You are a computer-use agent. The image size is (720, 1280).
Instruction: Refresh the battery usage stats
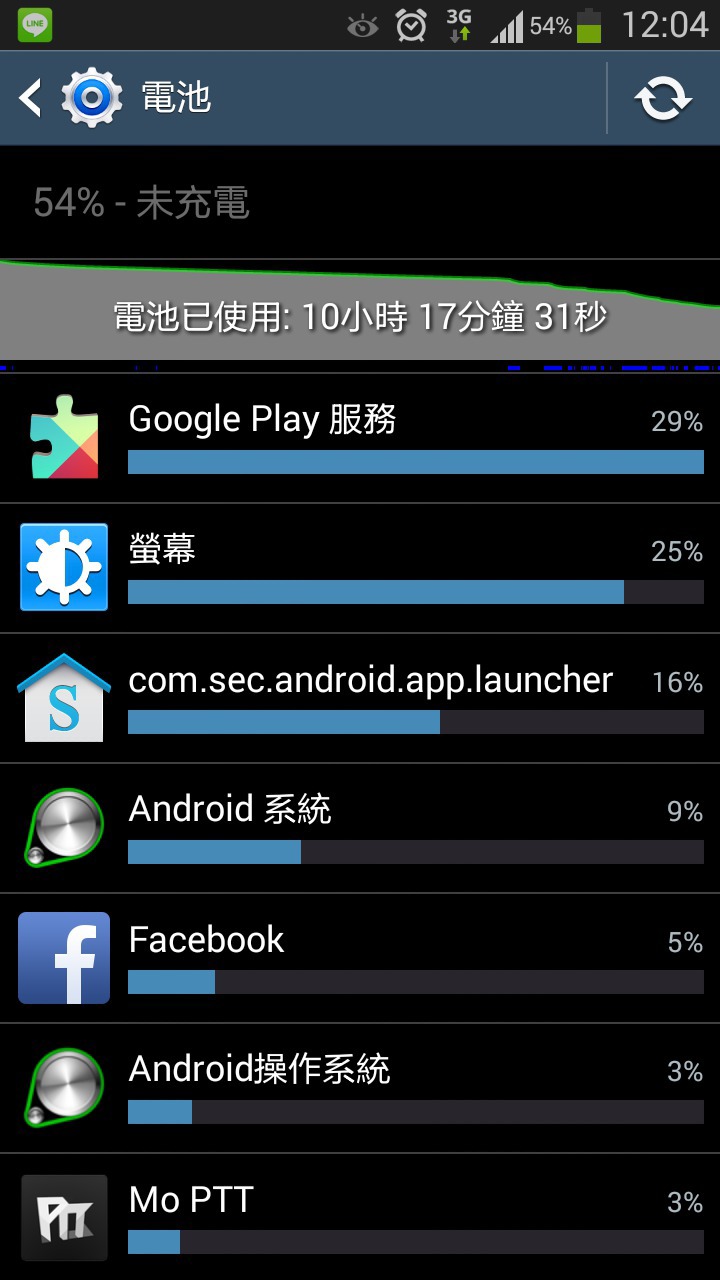[x=663, y=98]
